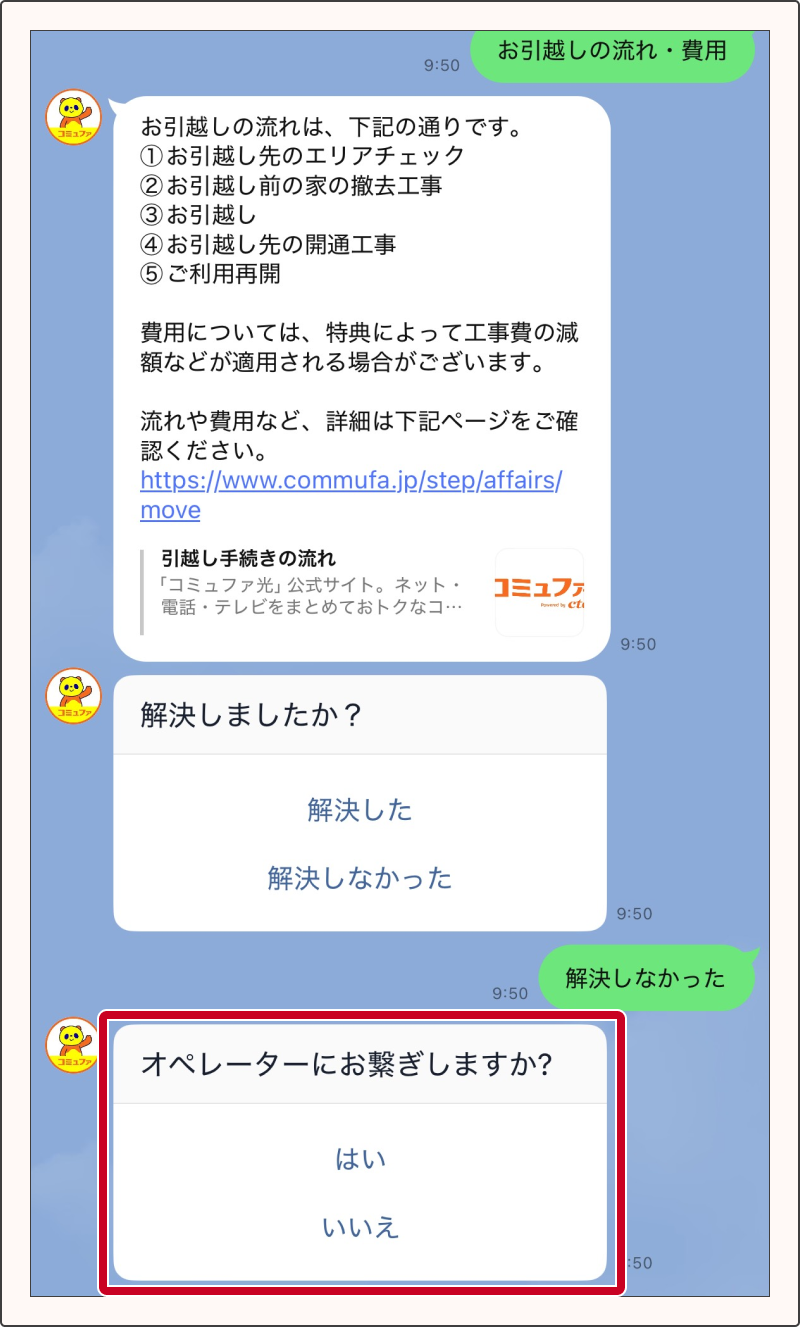
Task: Open the commufa.jp move link
Action: [x=350, y=481]
